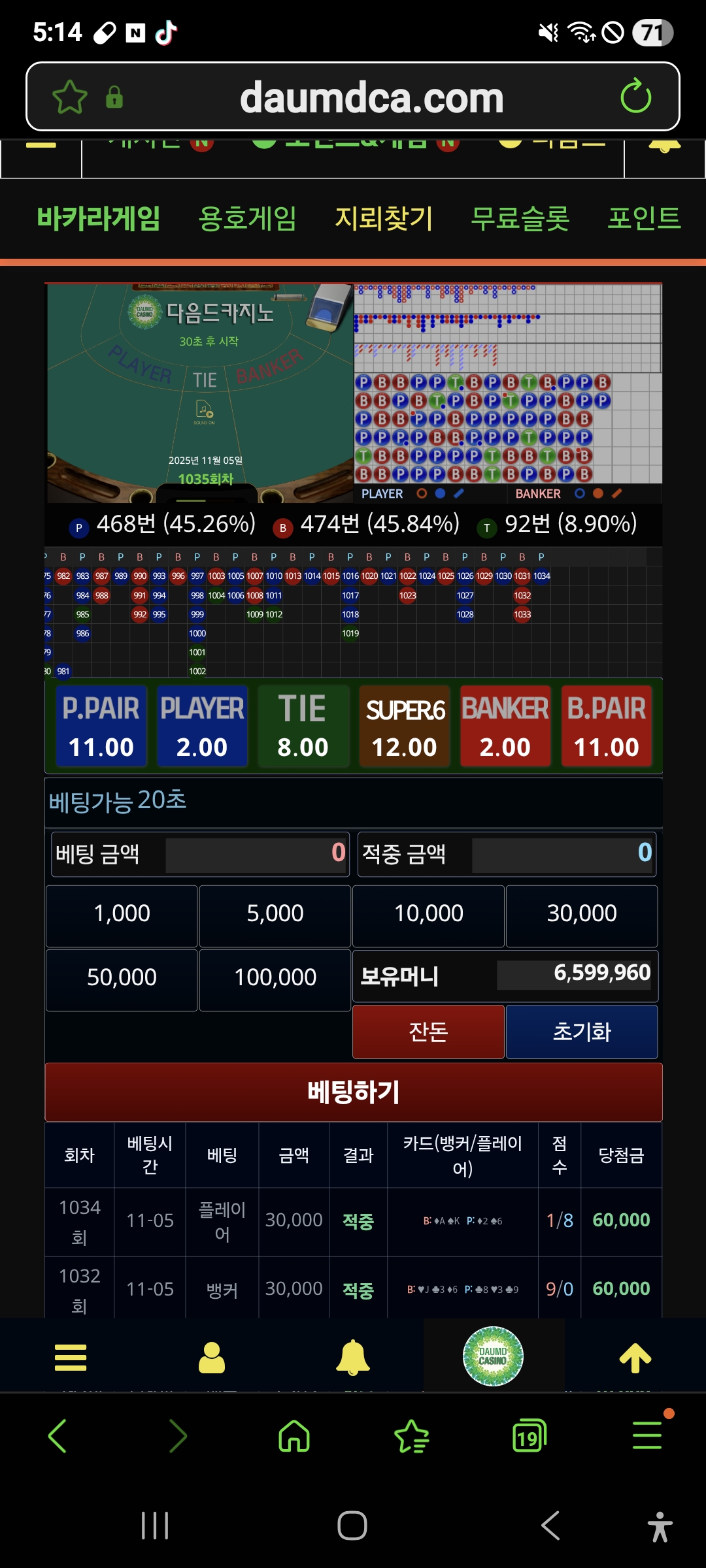Toggle the sound icon on the table

pos(205,411)
